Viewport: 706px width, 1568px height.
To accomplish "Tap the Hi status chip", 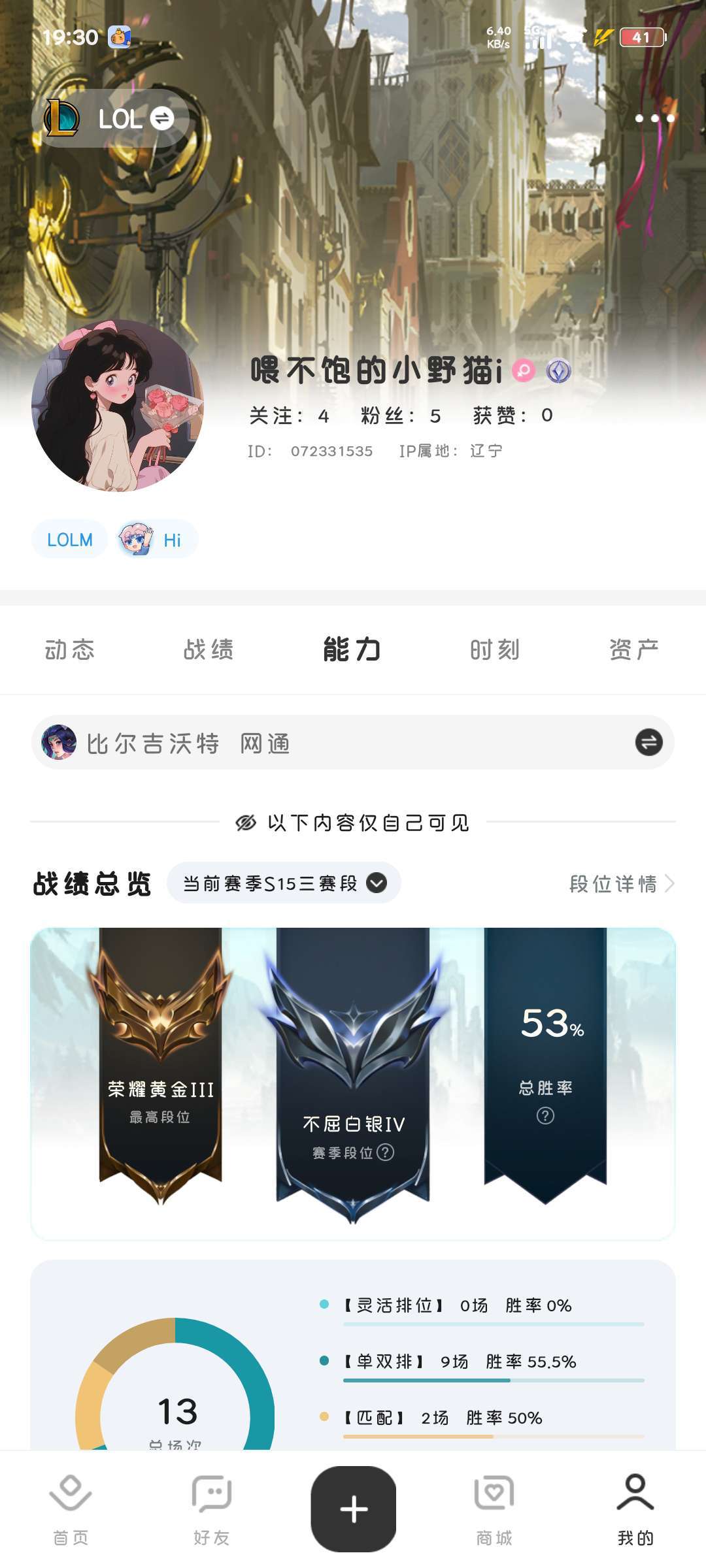I will tap(157, 540).
